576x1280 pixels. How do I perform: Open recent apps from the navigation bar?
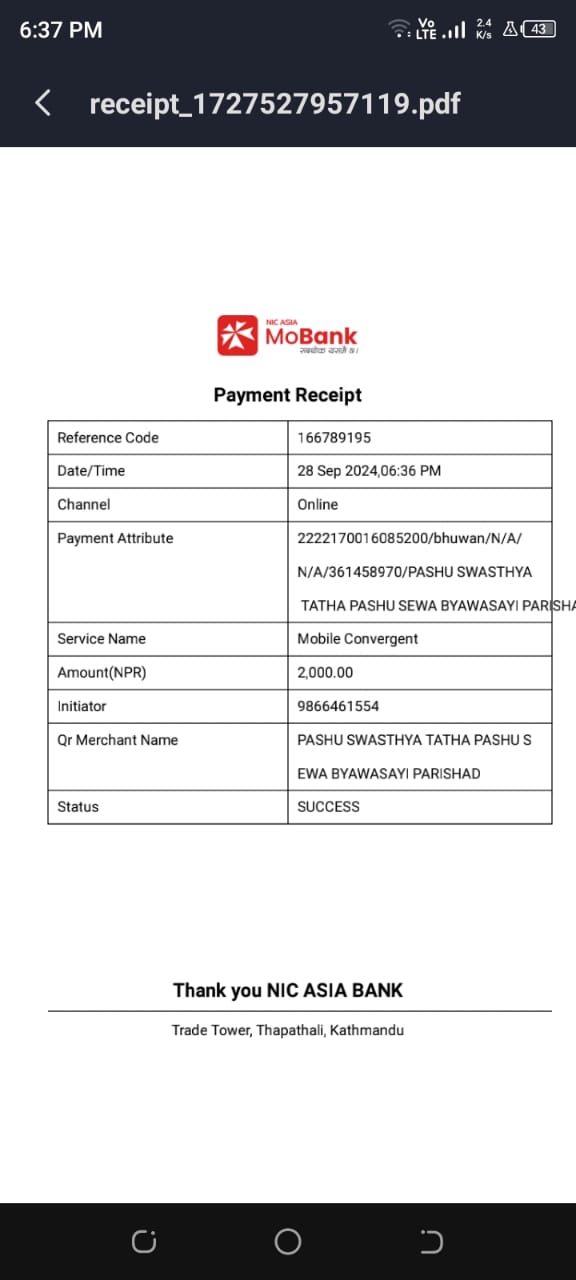tap(144, 1242)
